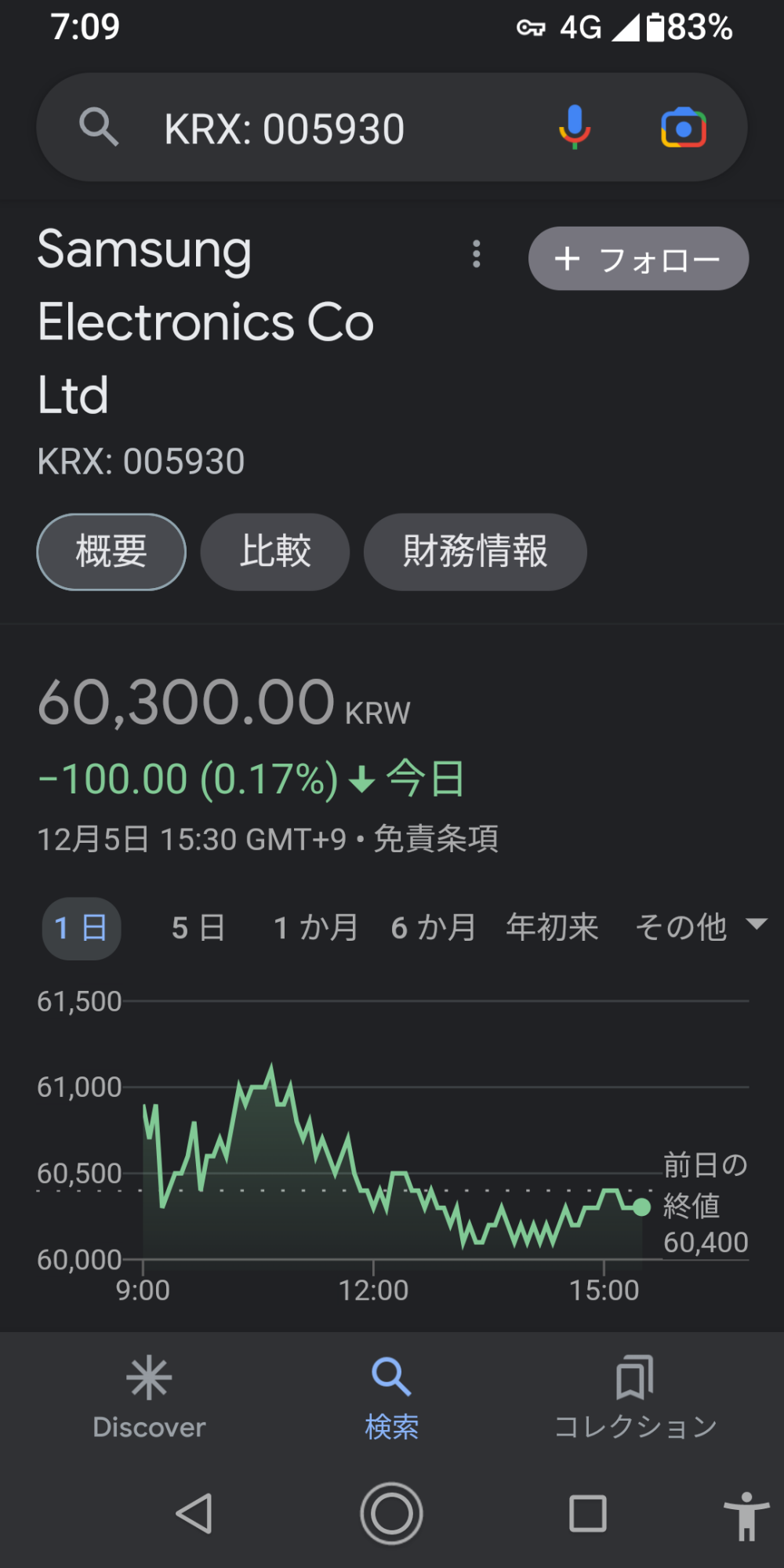Switch to the 検索 tab
The height and width of the screenshot is (1568, 784).
pyautogui.click(x=391, y=1397)
